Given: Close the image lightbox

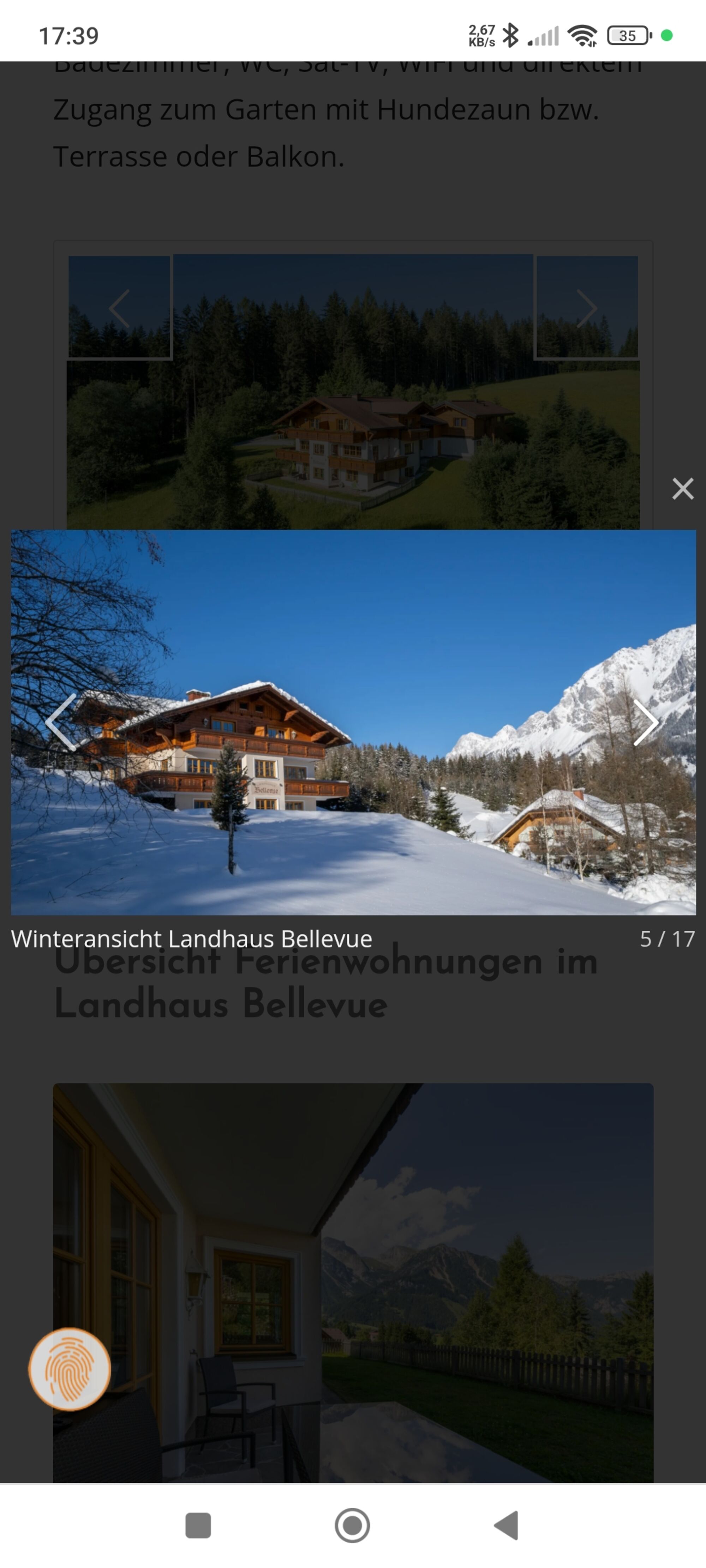Looking at the screenshot, I should (x=682, y=489).
